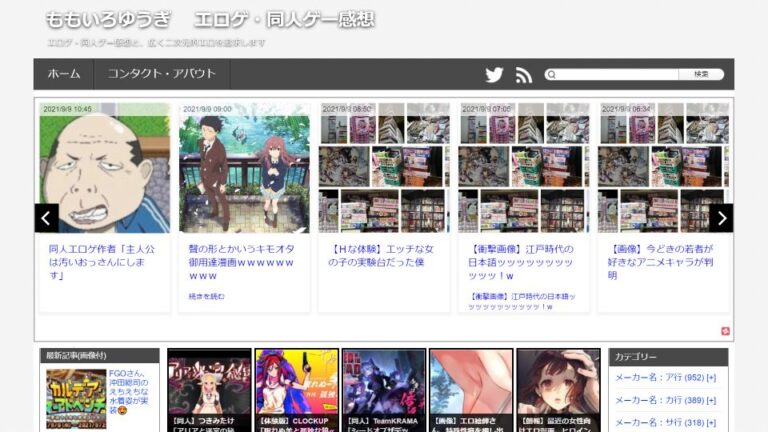Open article 聲の形とかいうキモオタ御用達漫画
This screenshot has height=432, width=768.
coord(243,262)
